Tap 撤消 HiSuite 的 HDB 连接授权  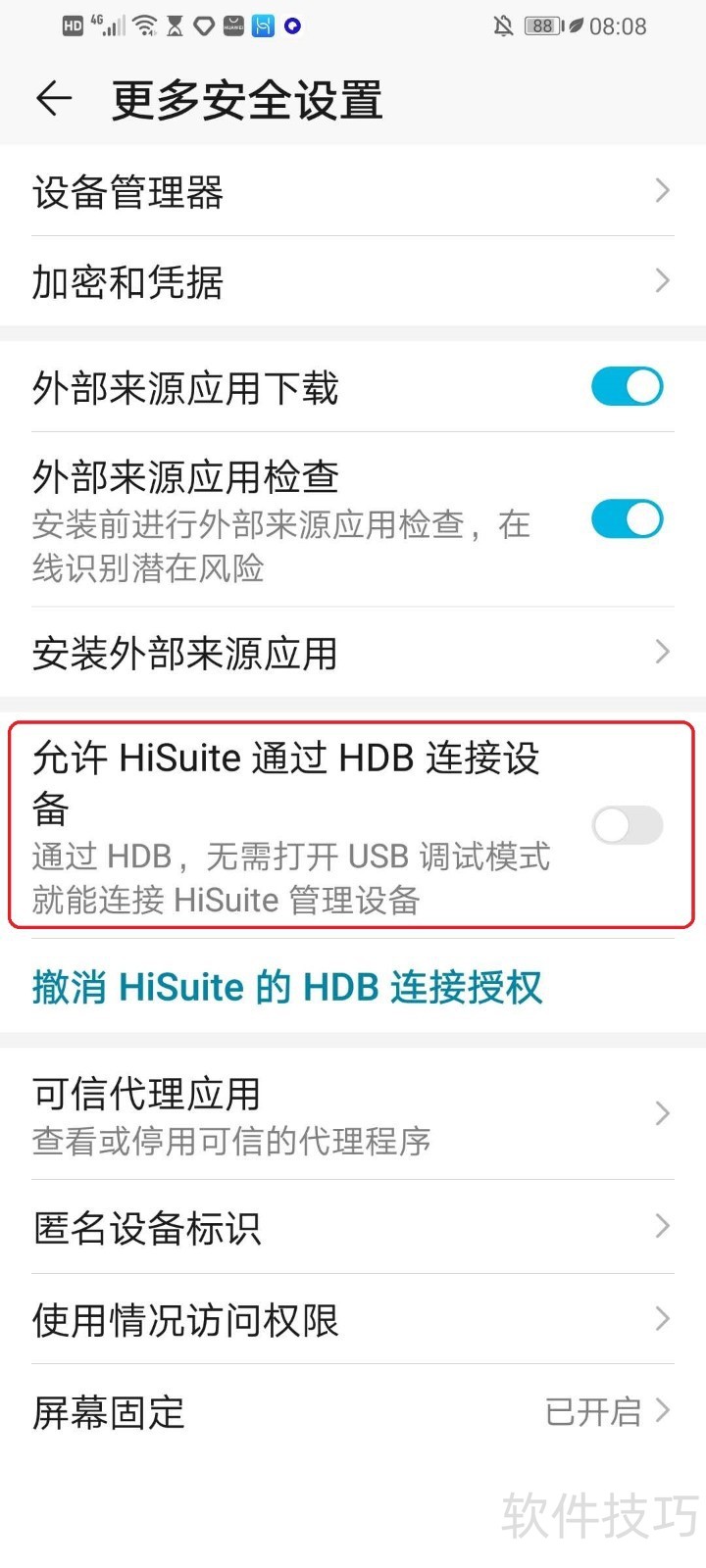pos(287,987)
